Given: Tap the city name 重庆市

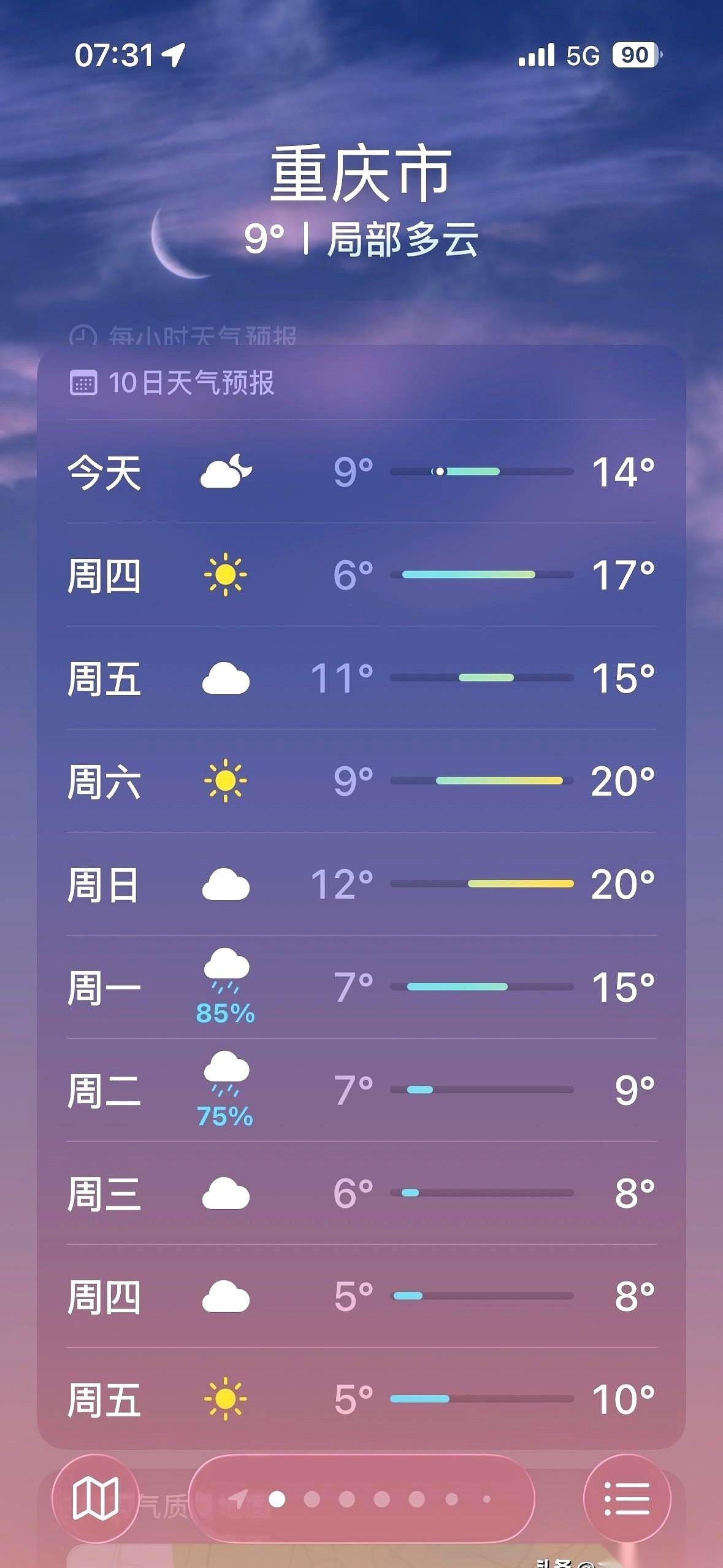Looking at the screenshot, I should coord(362,174).
